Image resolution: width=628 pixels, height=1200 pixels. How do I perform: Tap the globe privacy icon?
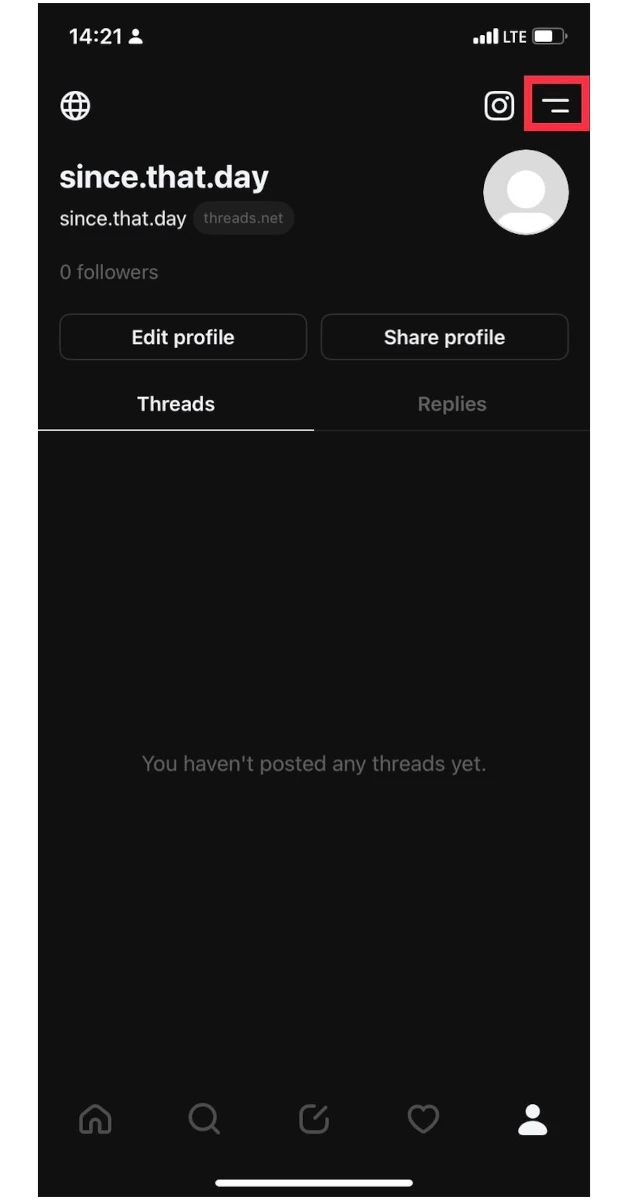click(x=75, y=105)
